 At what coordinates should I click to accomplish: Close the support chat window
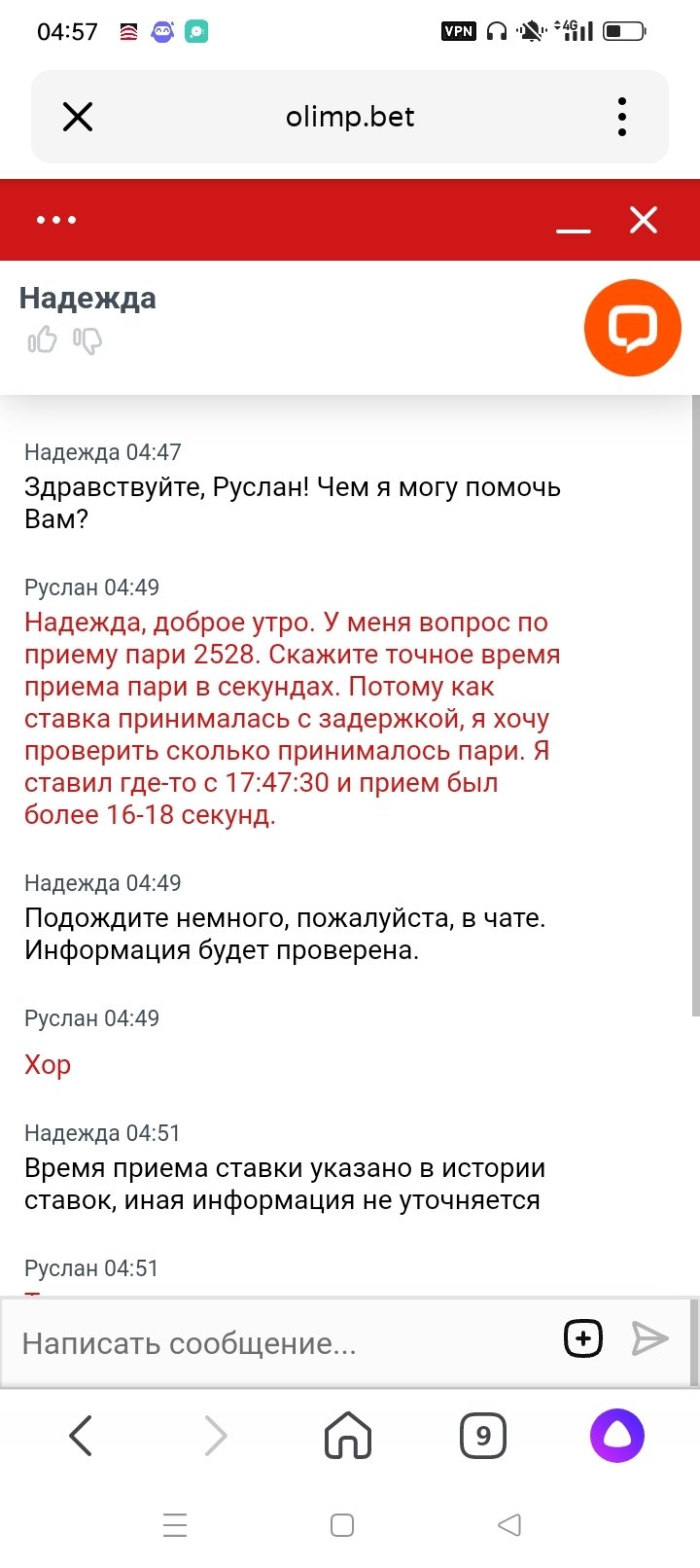(x=644, y=220)
